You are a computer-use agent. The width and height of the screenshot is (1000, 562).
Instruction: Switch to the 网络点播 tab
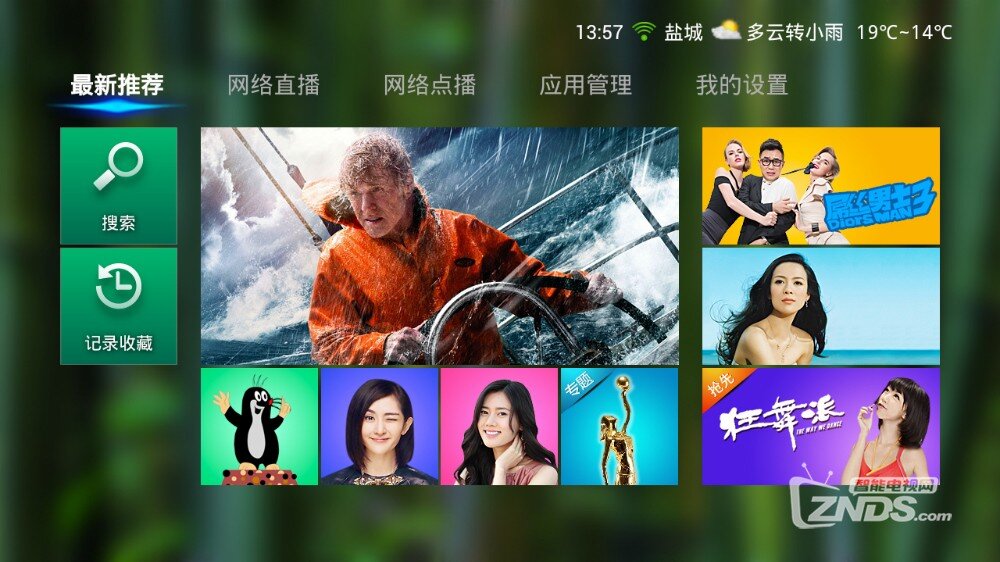(x=429, y=86)
